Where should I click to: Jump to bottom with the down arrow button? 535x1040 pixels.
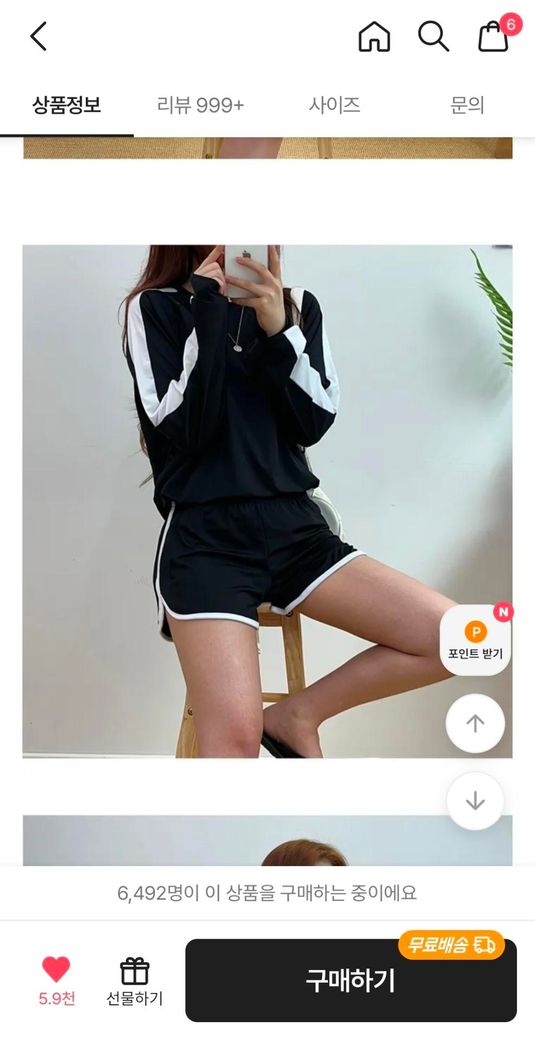tap(475, 801)
